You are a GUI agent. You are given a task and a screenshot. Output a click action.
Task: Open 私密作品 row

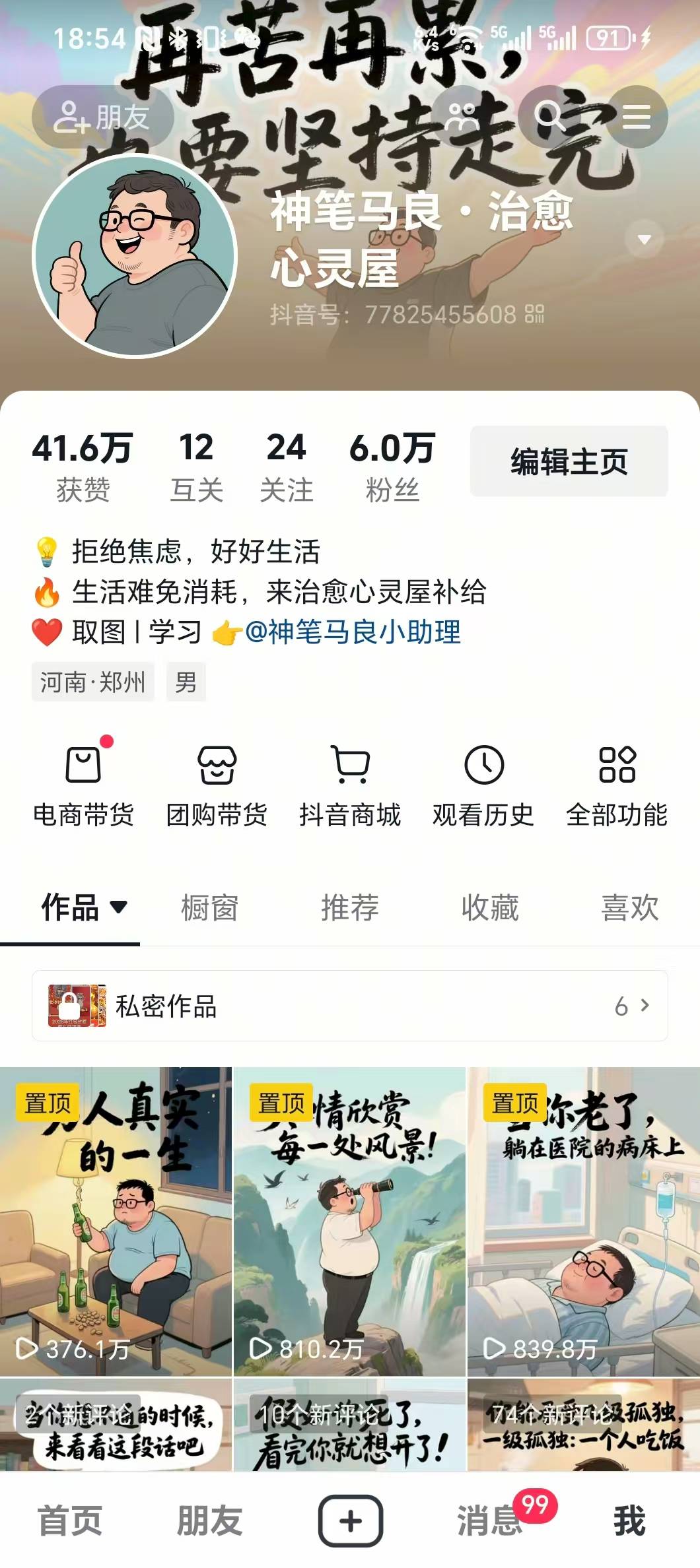tap(350, 1006)
